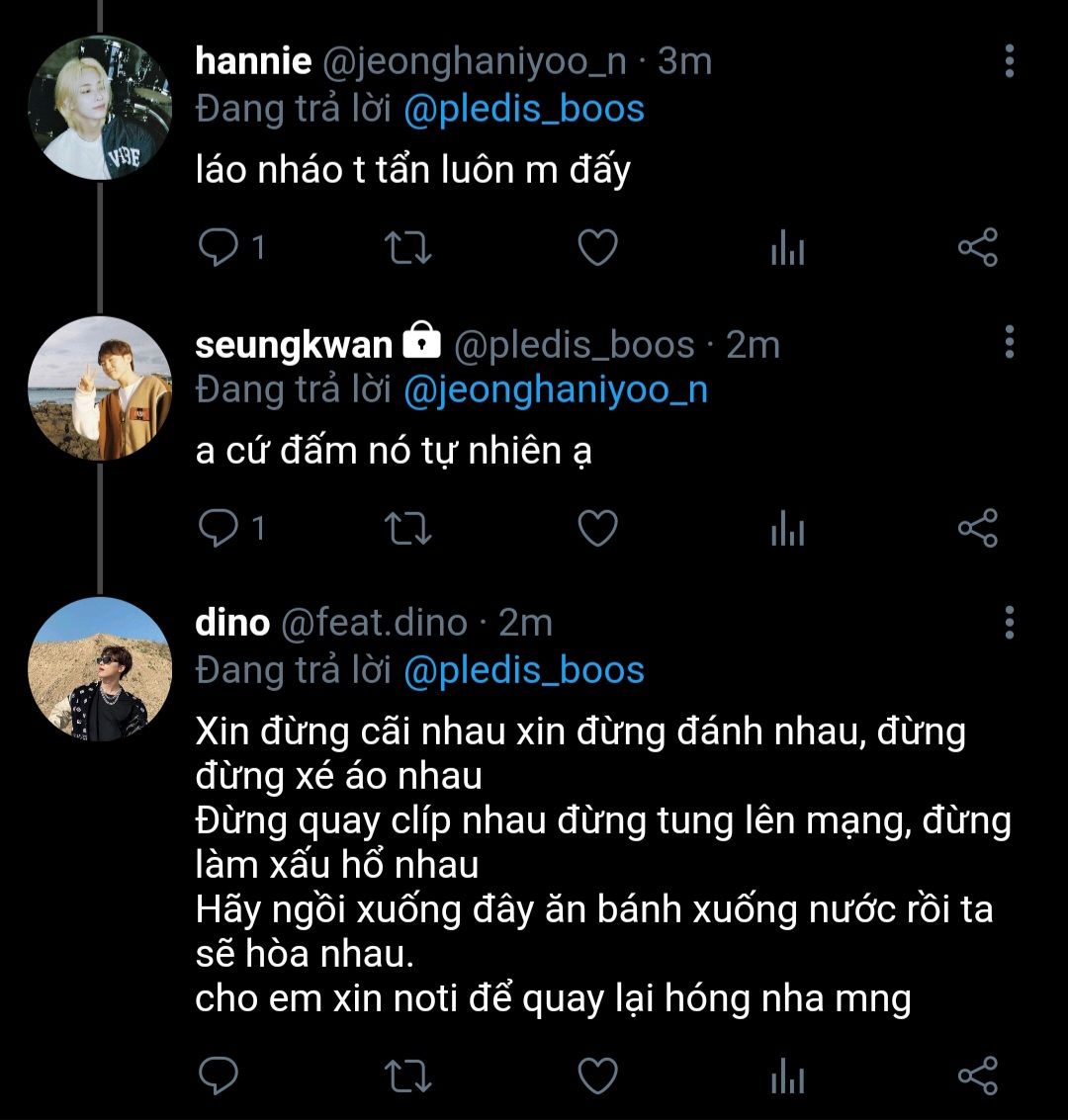
Task: Open @jeonghaniyoo_n mention in seungkwan's reply
Action: pyautogui.click(x=555, y=389)
